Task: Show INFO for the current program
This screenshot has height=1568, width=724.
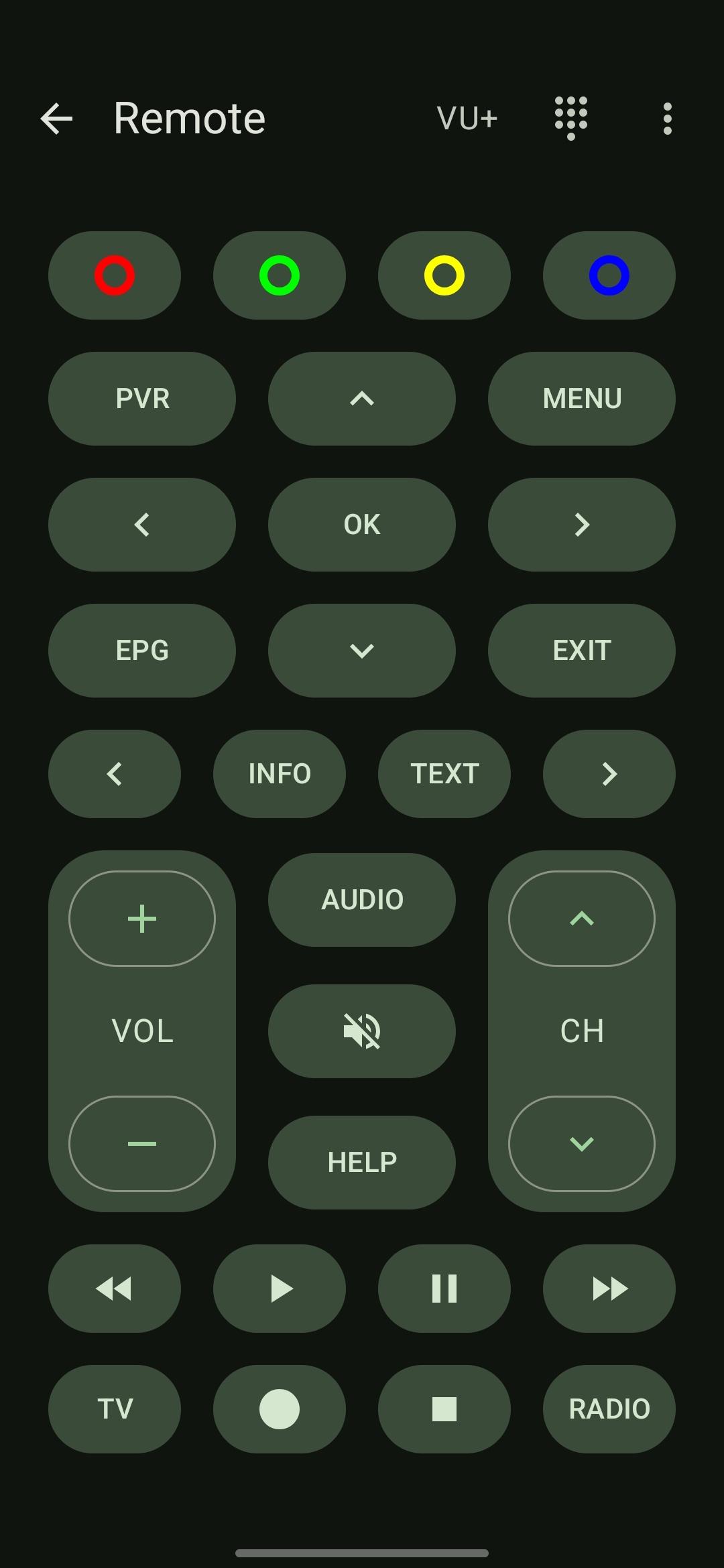Action: pos(280,774)
